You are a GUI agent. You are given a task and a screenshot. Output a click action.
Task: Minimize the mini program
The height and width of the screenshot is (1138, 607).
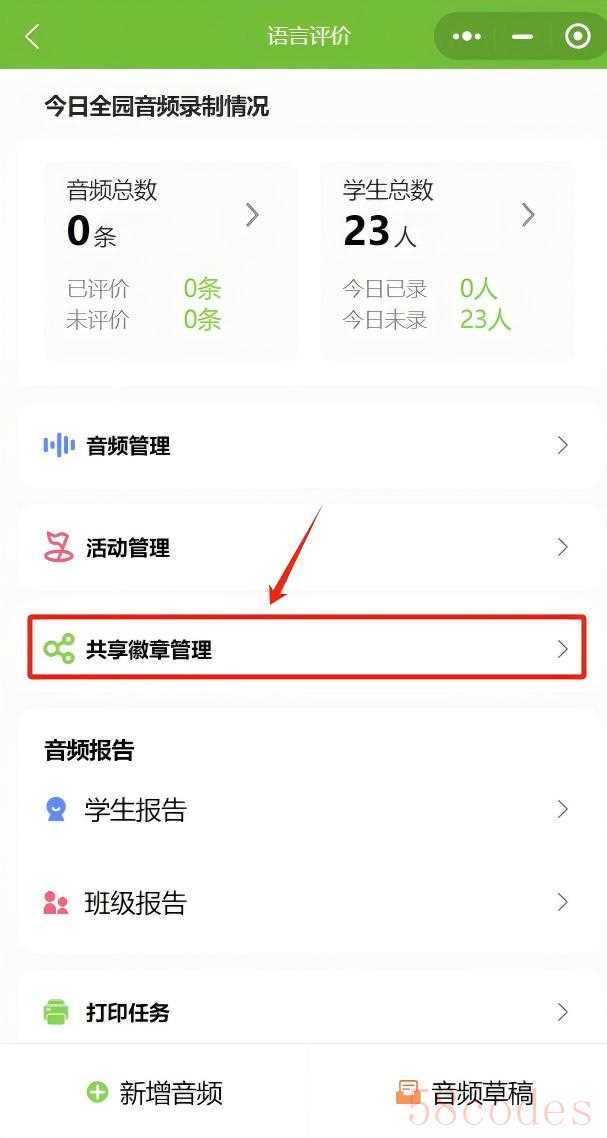coord(522,37)
